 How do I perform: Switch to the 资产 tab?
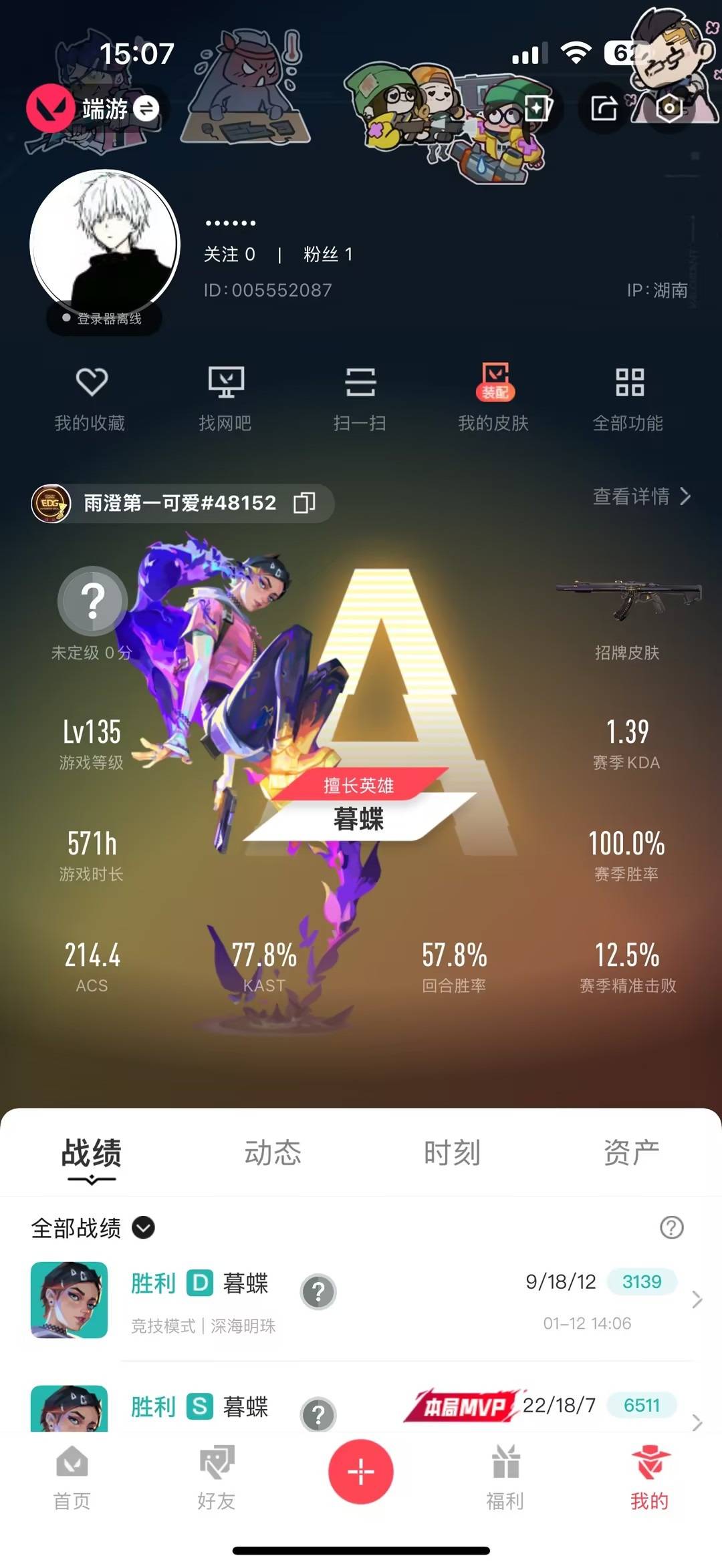click(631, 1153)
